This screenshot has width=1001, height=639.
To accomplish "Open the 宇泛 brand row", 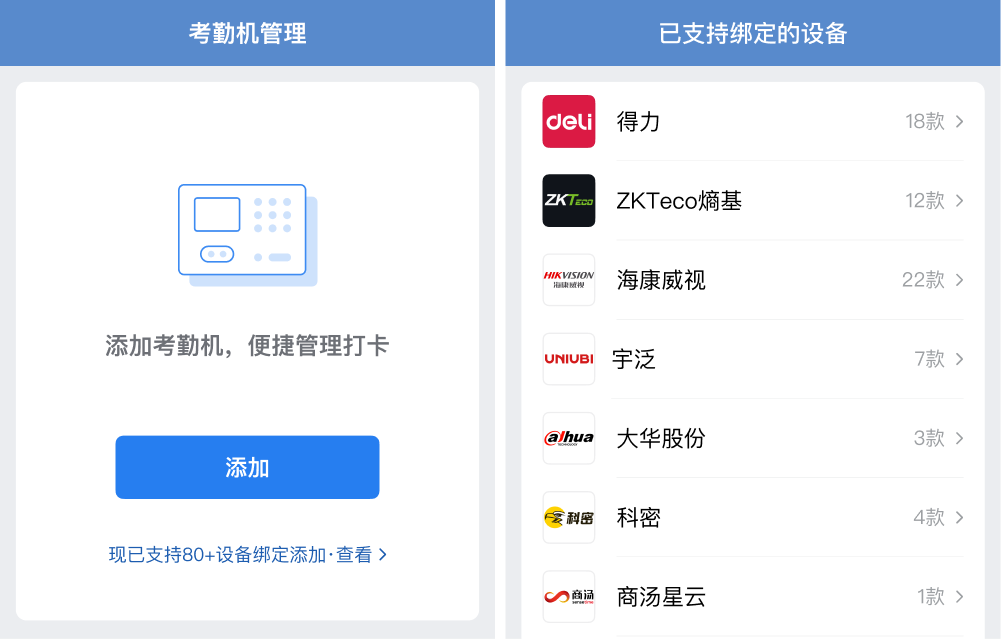I will coord(752,359).
